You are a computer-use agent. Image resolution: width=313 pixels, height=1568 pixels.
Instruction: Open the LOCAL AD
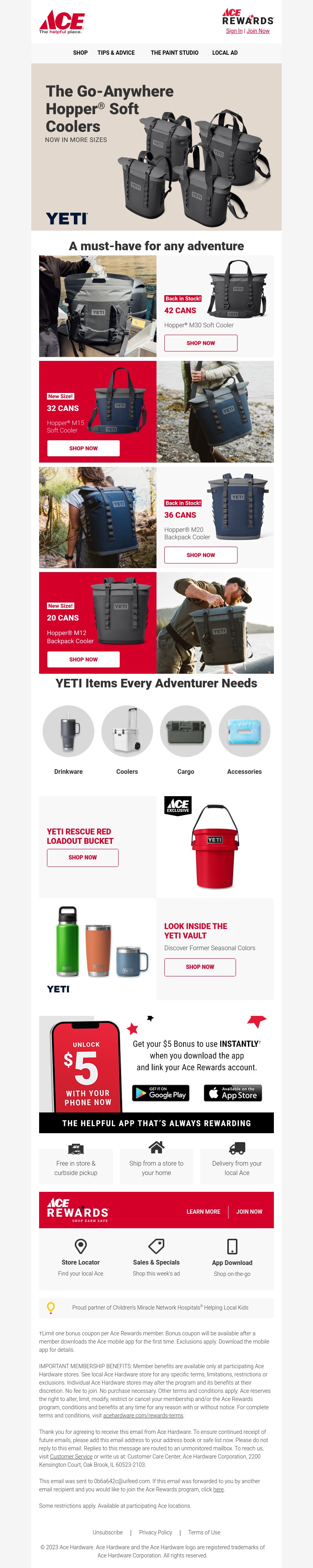point(225,53)
